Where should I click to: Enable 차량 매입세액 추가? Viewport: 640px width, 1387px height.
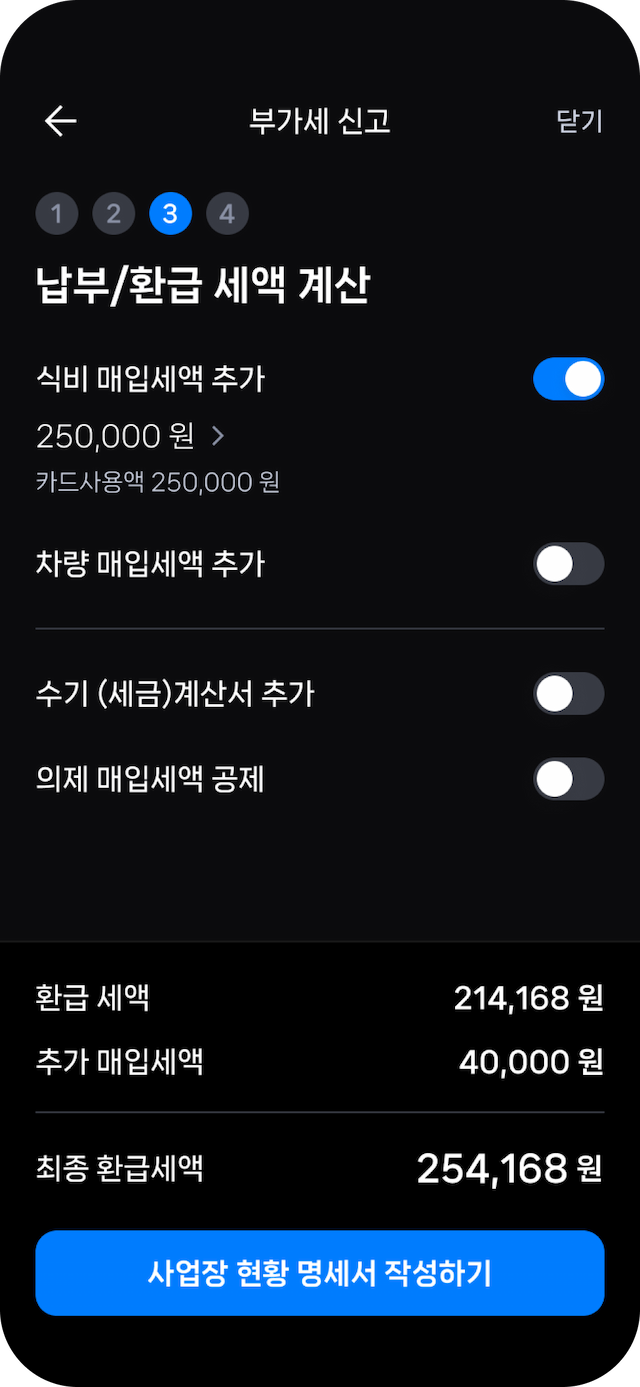point(568,564)
